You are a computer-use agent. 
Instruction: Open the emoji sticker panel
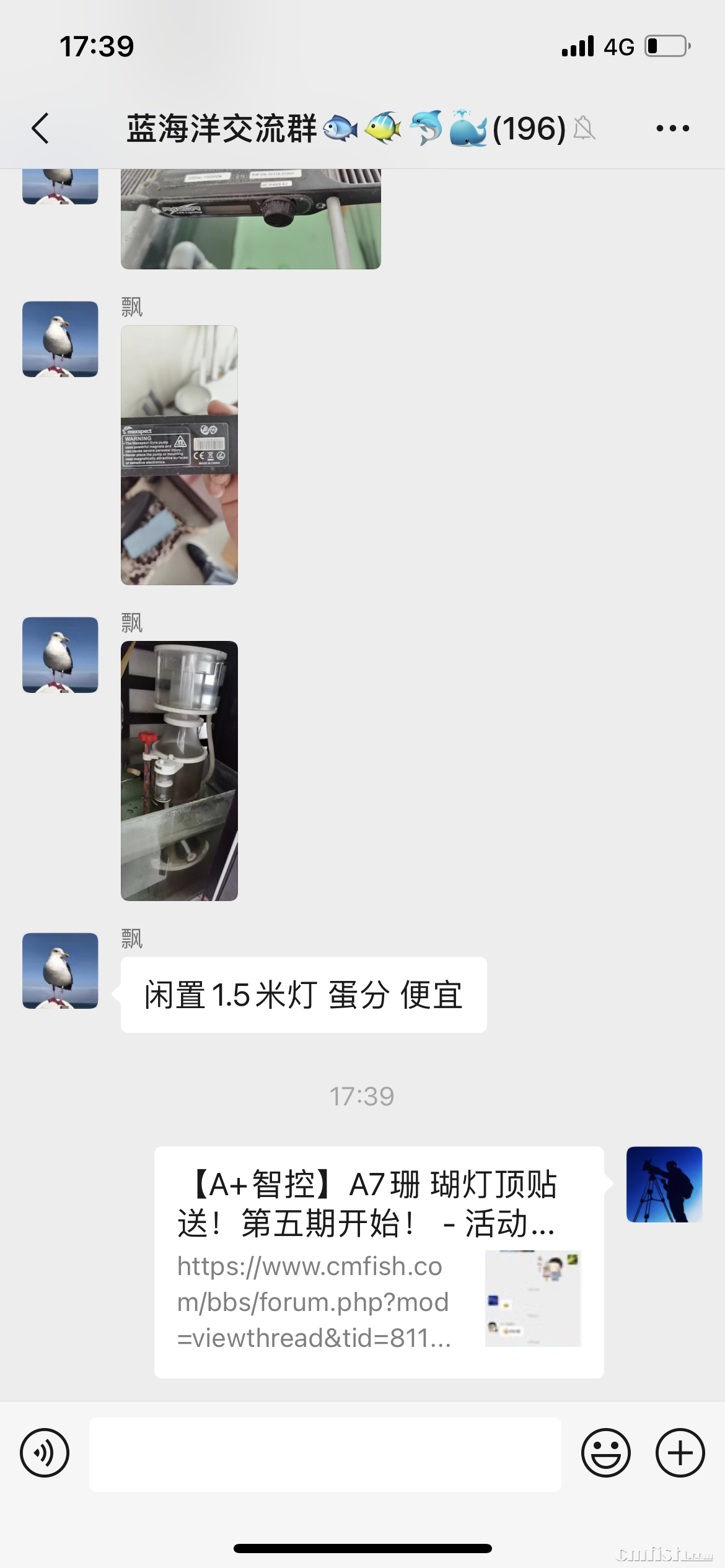click(x=605, y=1452)
